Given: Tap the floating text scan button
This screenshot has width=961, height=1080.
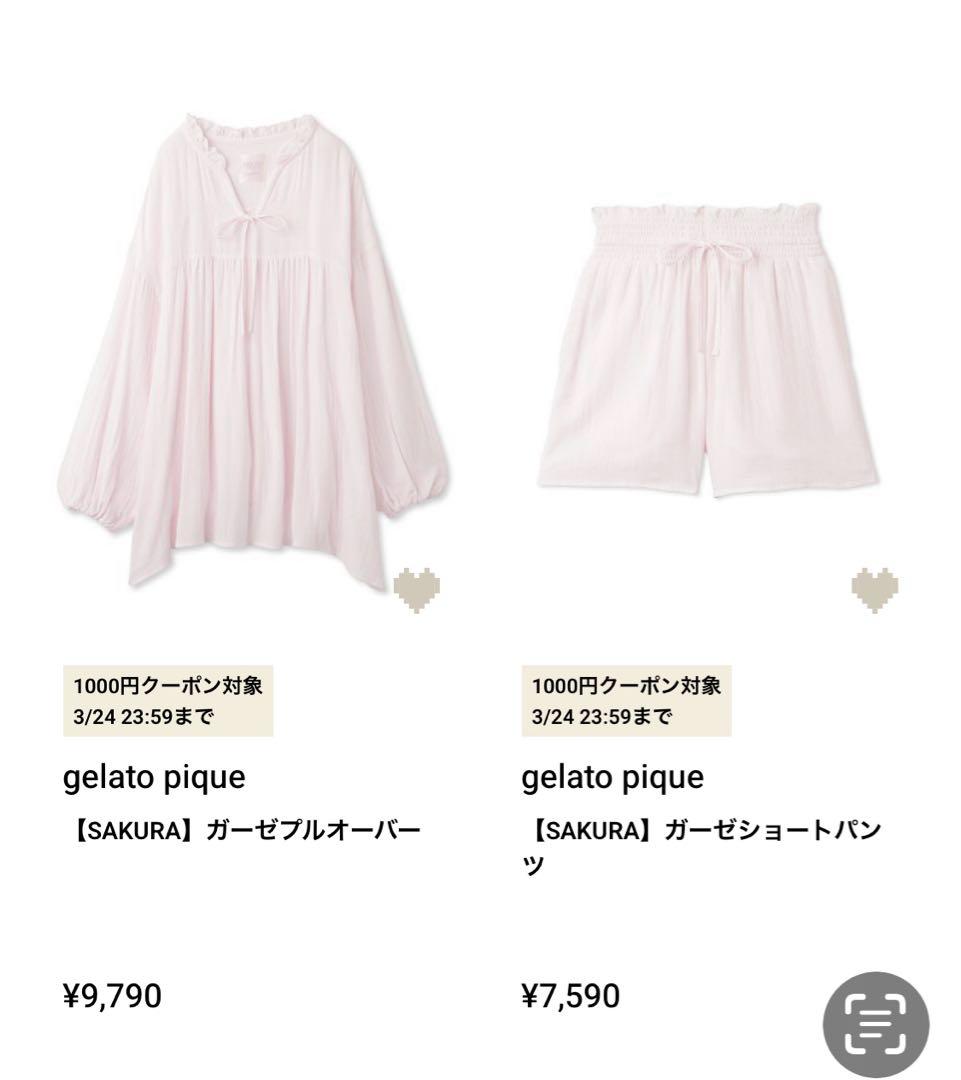Looking at the screenshot, I should 876,1024.
